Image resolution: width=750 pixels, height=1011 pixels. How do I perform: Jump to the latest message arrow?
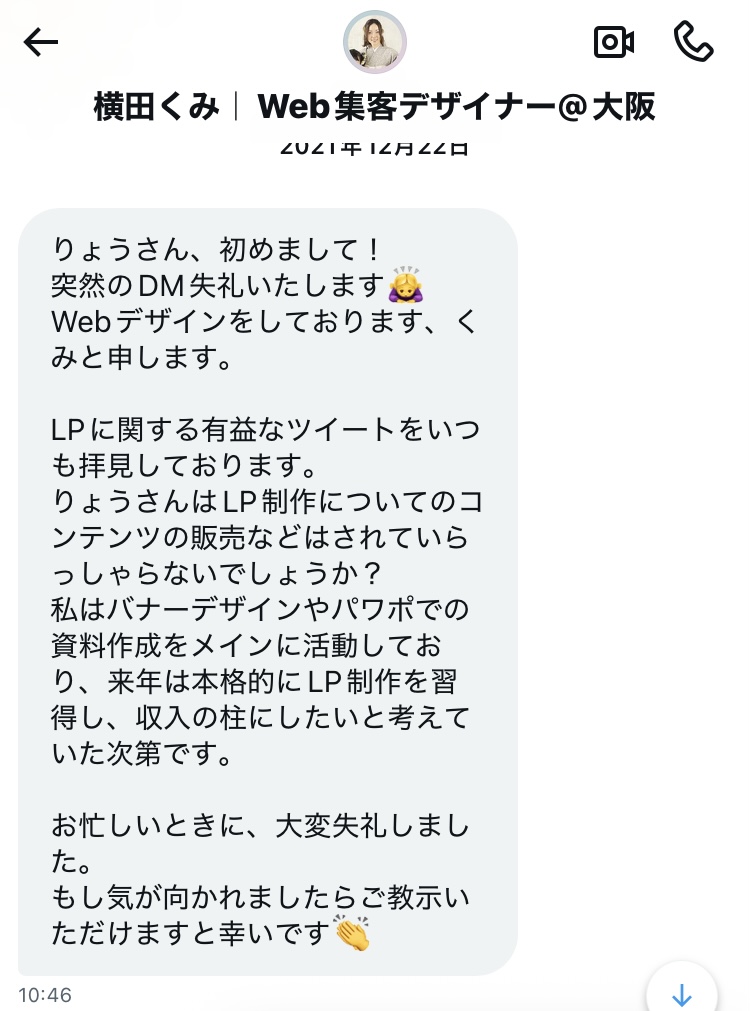click(681, 993)
